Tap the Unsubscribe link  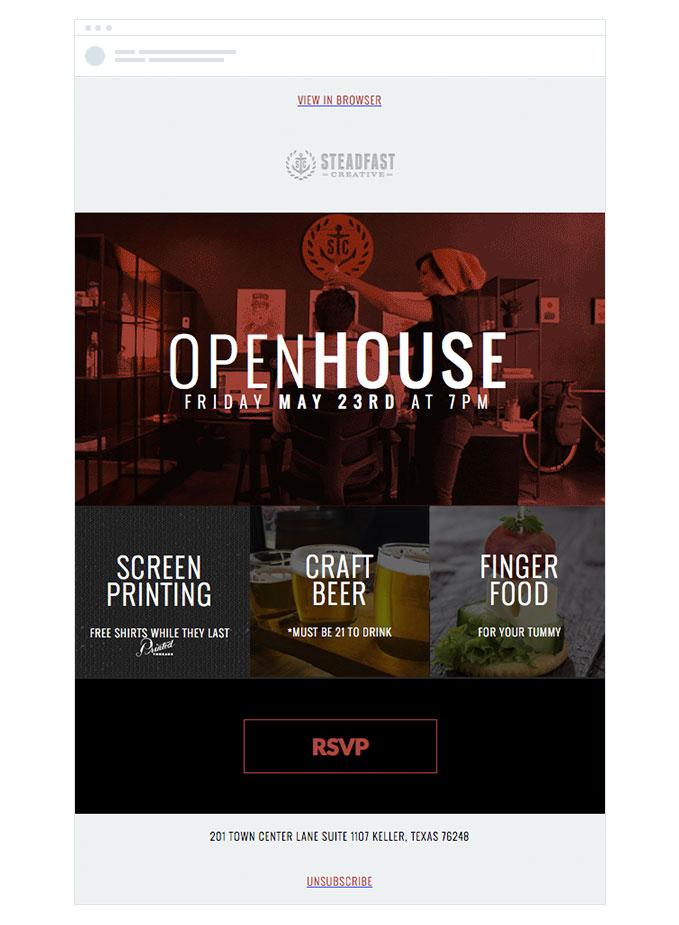(x=339, y=881)
